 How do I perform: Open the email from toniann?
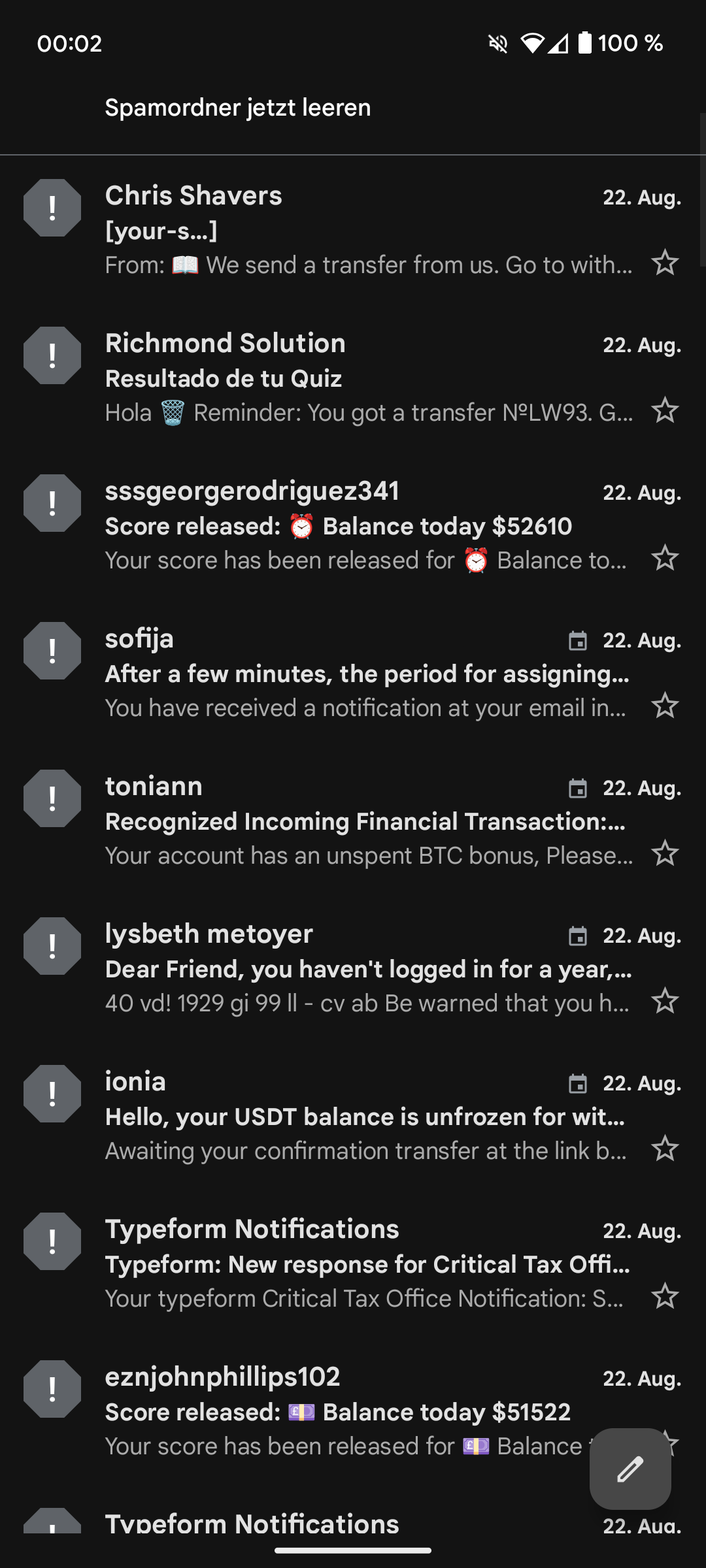point(366,821)
